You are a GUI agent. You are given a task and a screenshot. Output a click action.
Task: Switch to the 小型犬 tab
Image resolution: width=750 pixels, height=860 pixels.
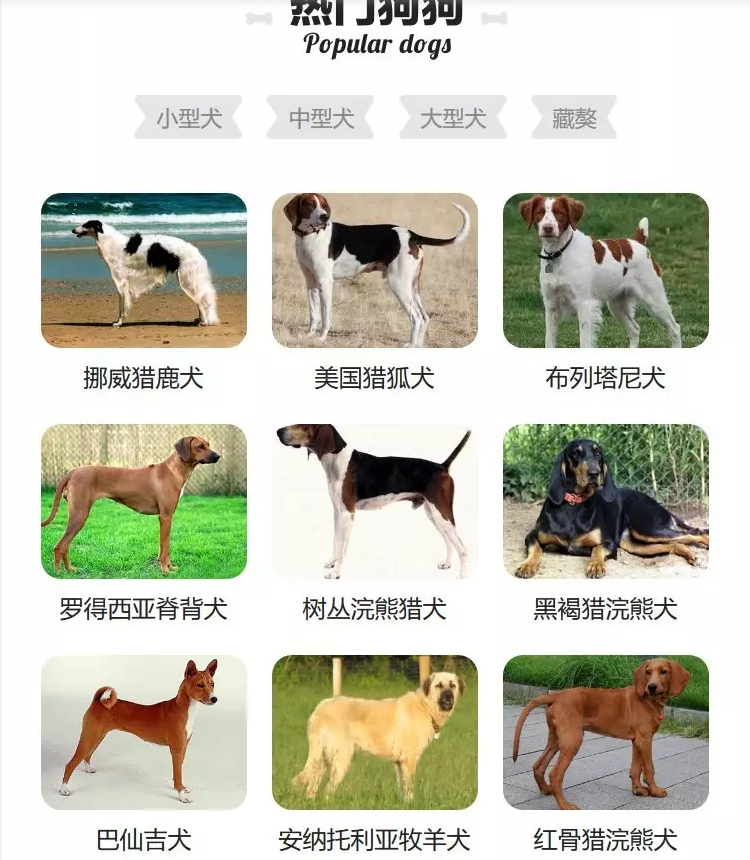coord(188,118)
